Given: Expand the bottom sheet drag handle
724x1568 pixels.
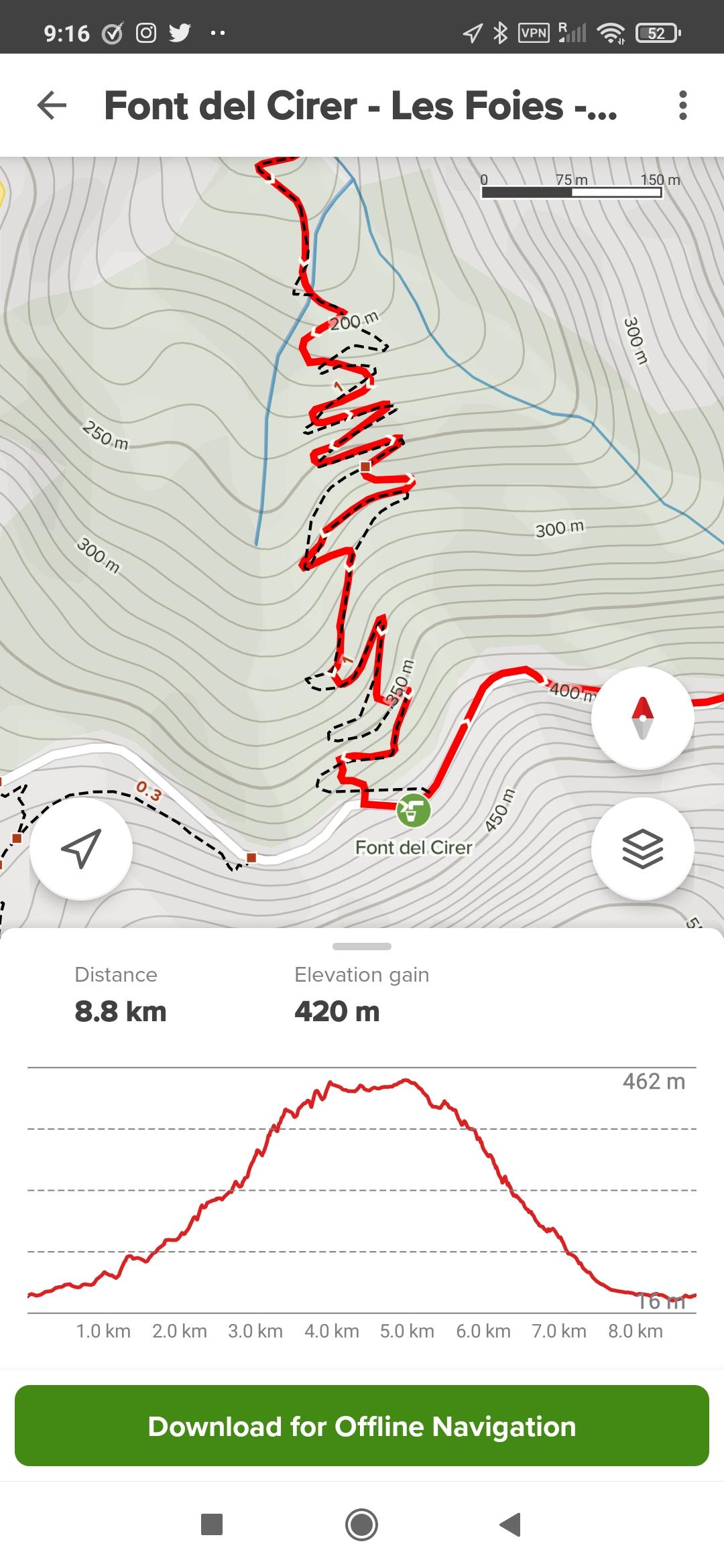Looking at the screenshot, I should pos(362,946).
